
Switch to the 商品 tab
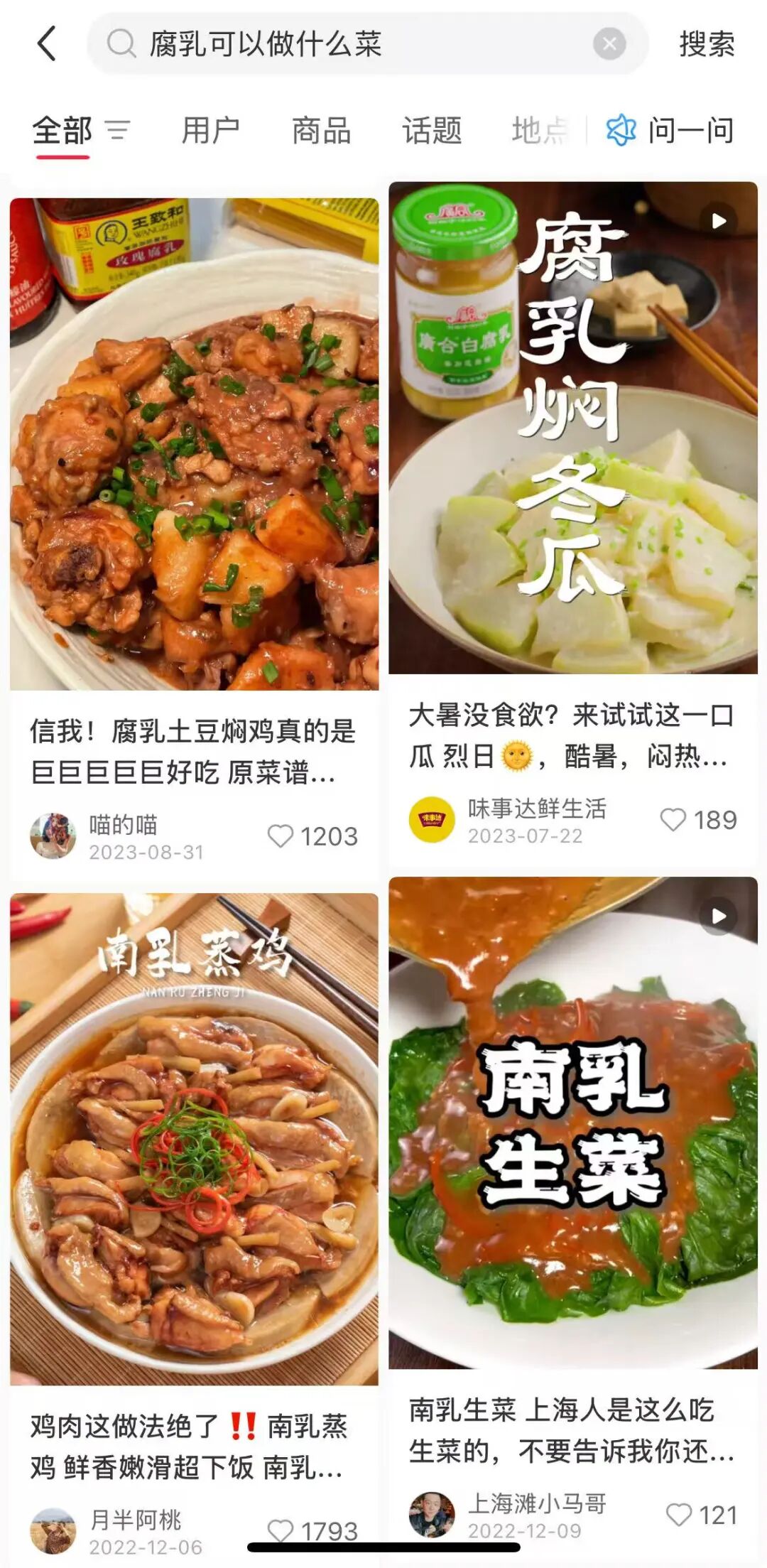(x=321, y=131)
